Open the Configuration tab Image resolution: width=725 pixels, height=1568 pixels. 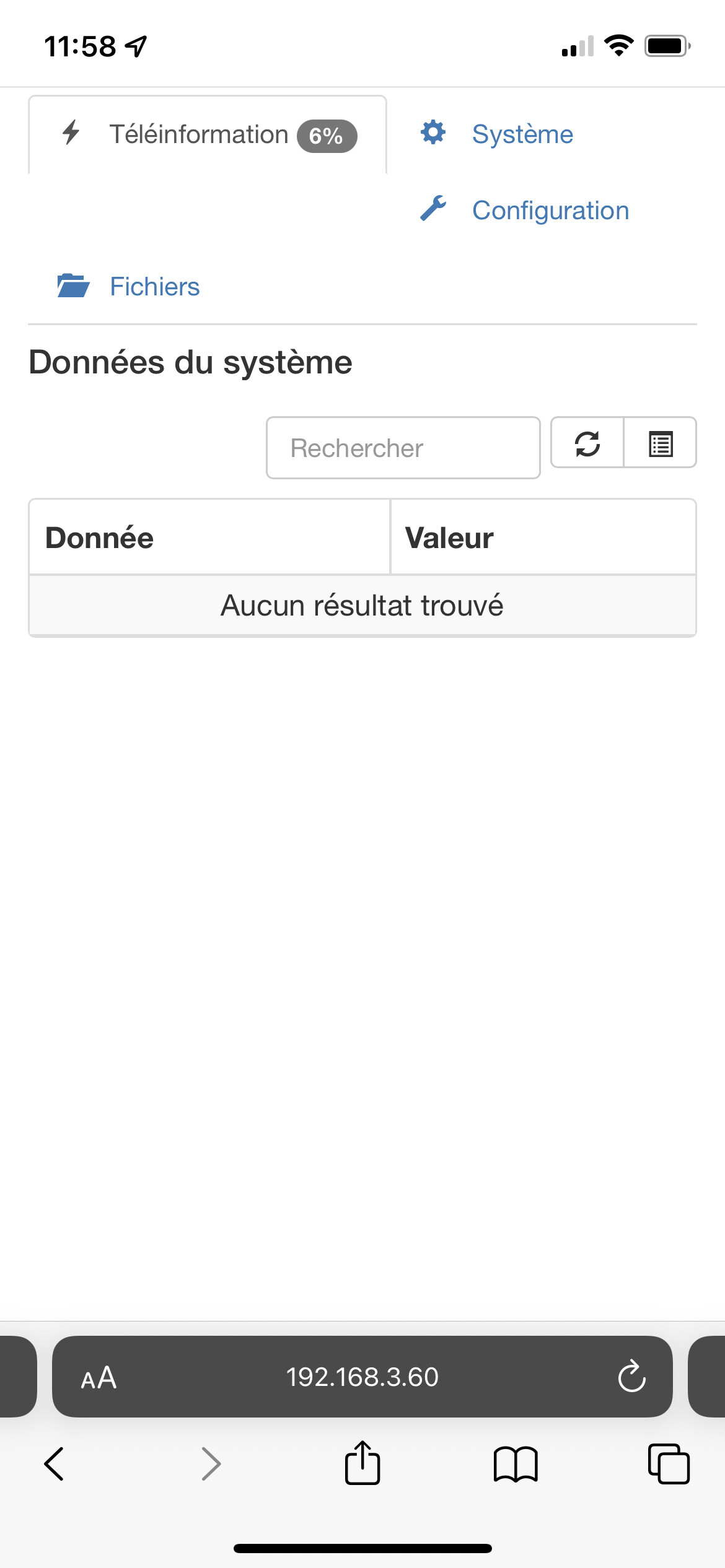[524, 211]
